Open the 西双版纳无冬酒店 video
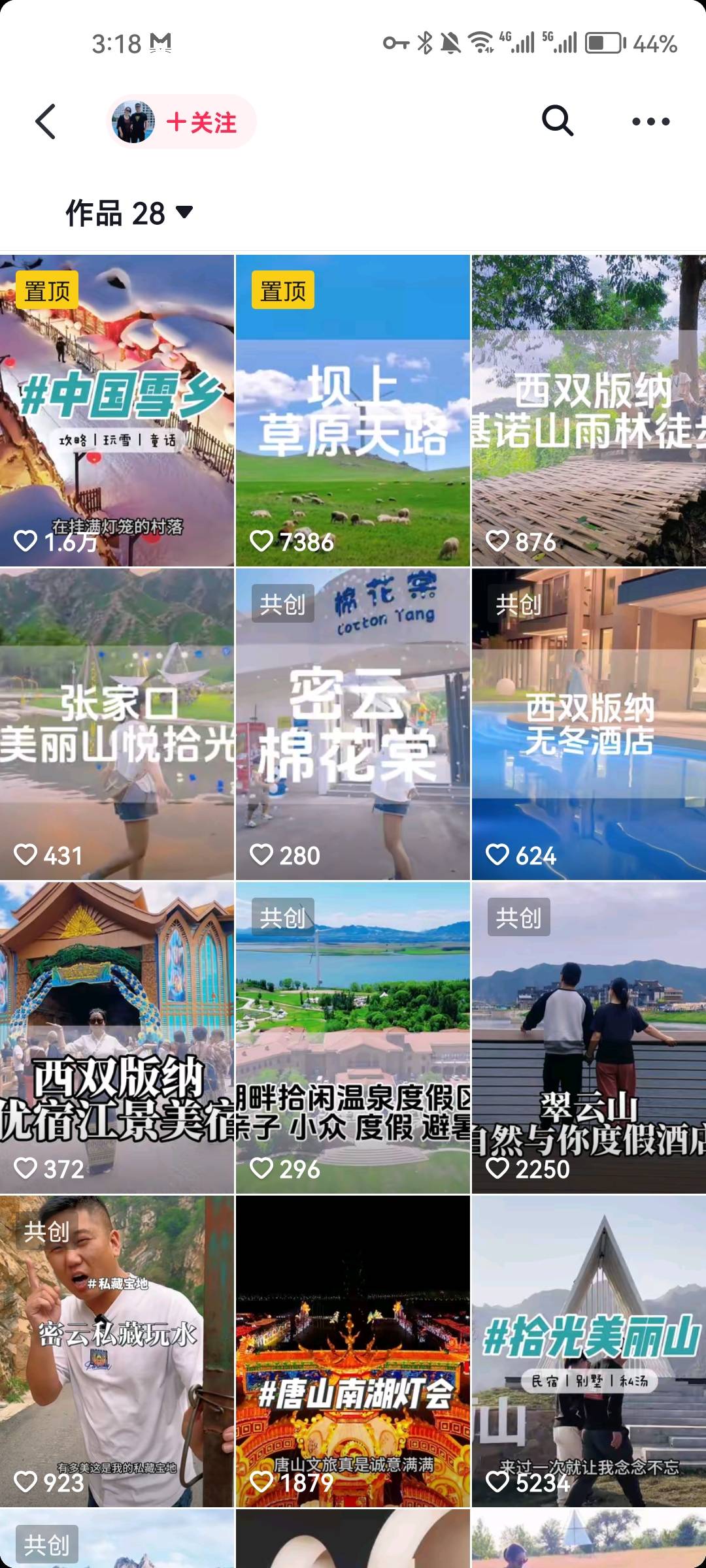Screen dimensions: 706x1568 tap(588, 724)
